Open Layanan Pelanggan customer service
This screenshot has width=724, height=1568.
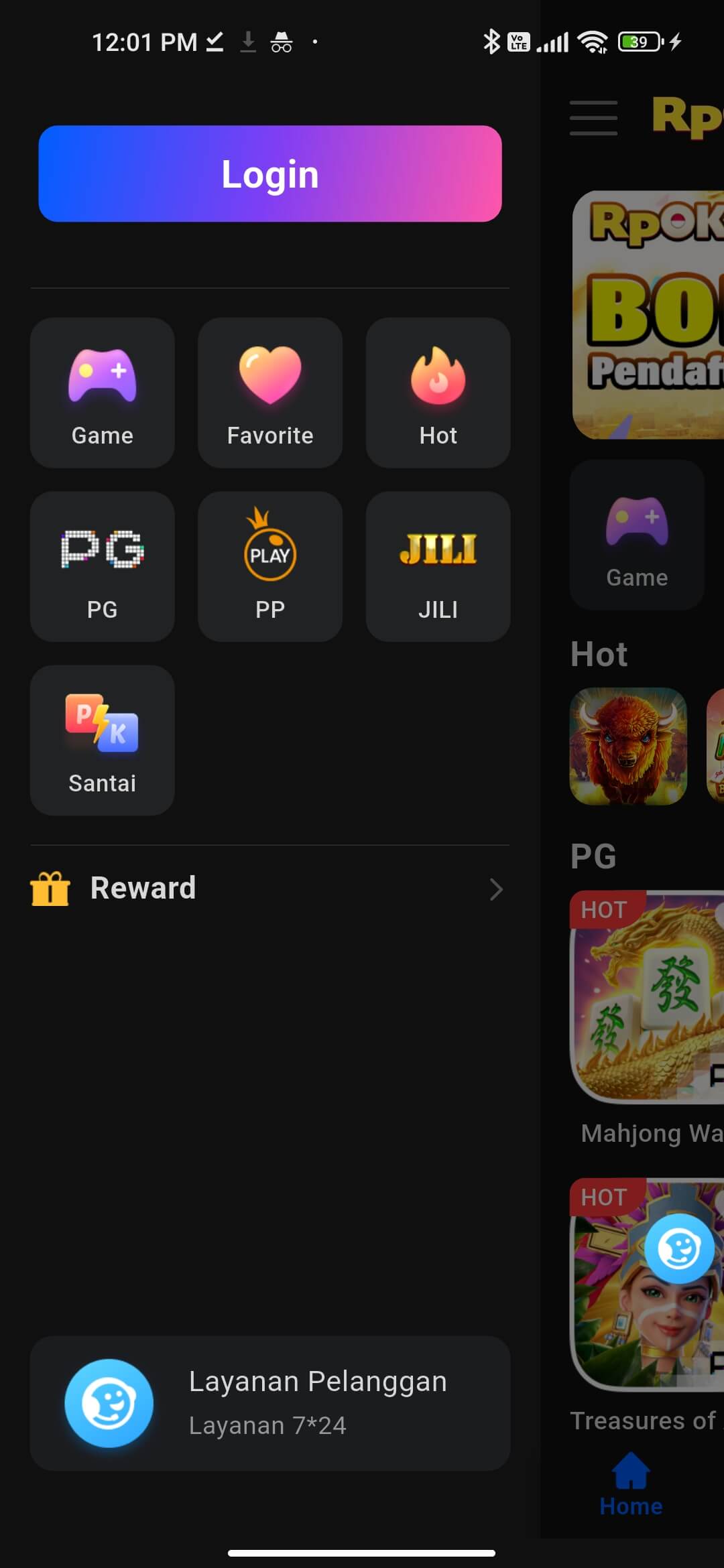(270, 1403)
